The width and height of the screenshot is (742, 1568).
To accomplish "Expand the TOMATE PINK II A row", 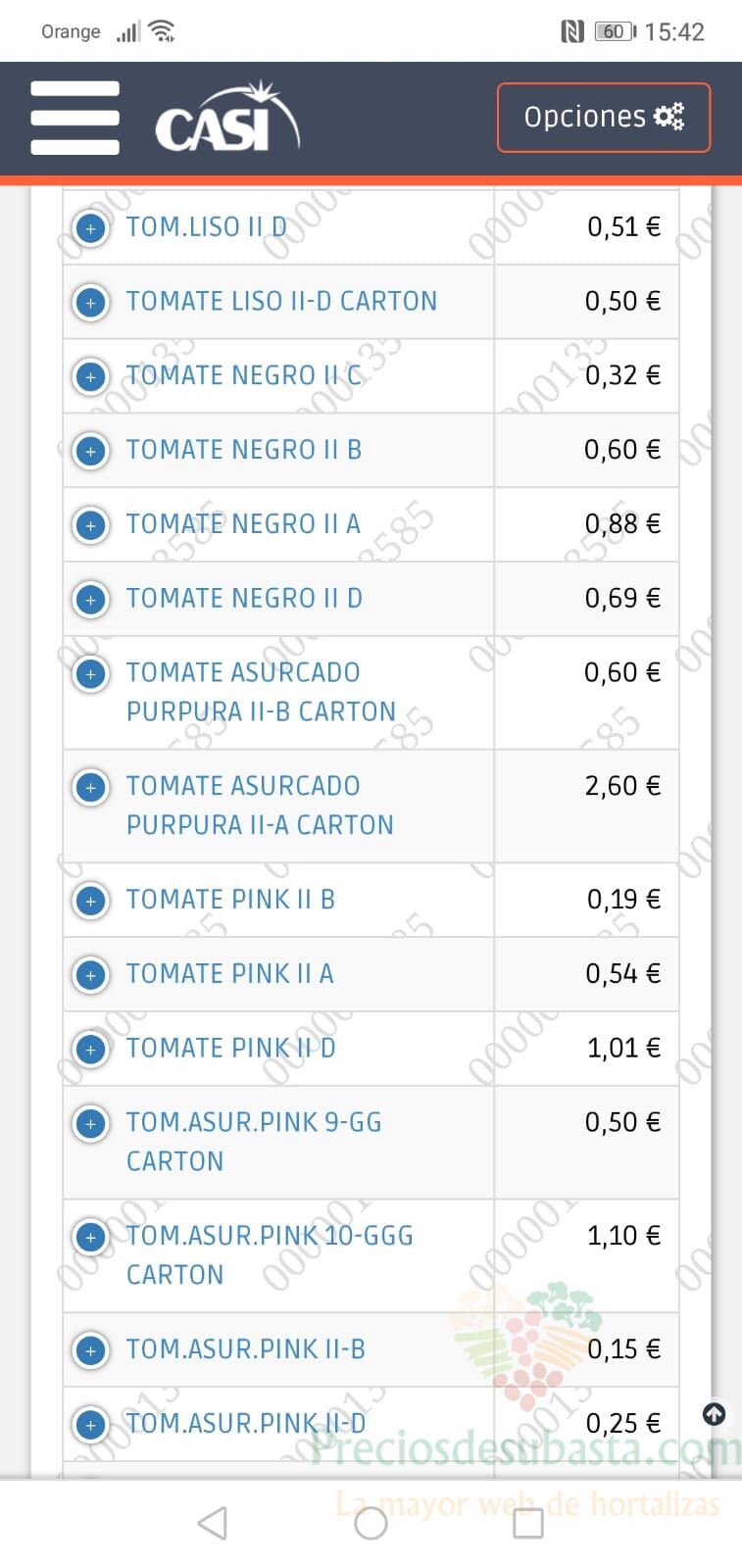I will (x=91, y=975).
